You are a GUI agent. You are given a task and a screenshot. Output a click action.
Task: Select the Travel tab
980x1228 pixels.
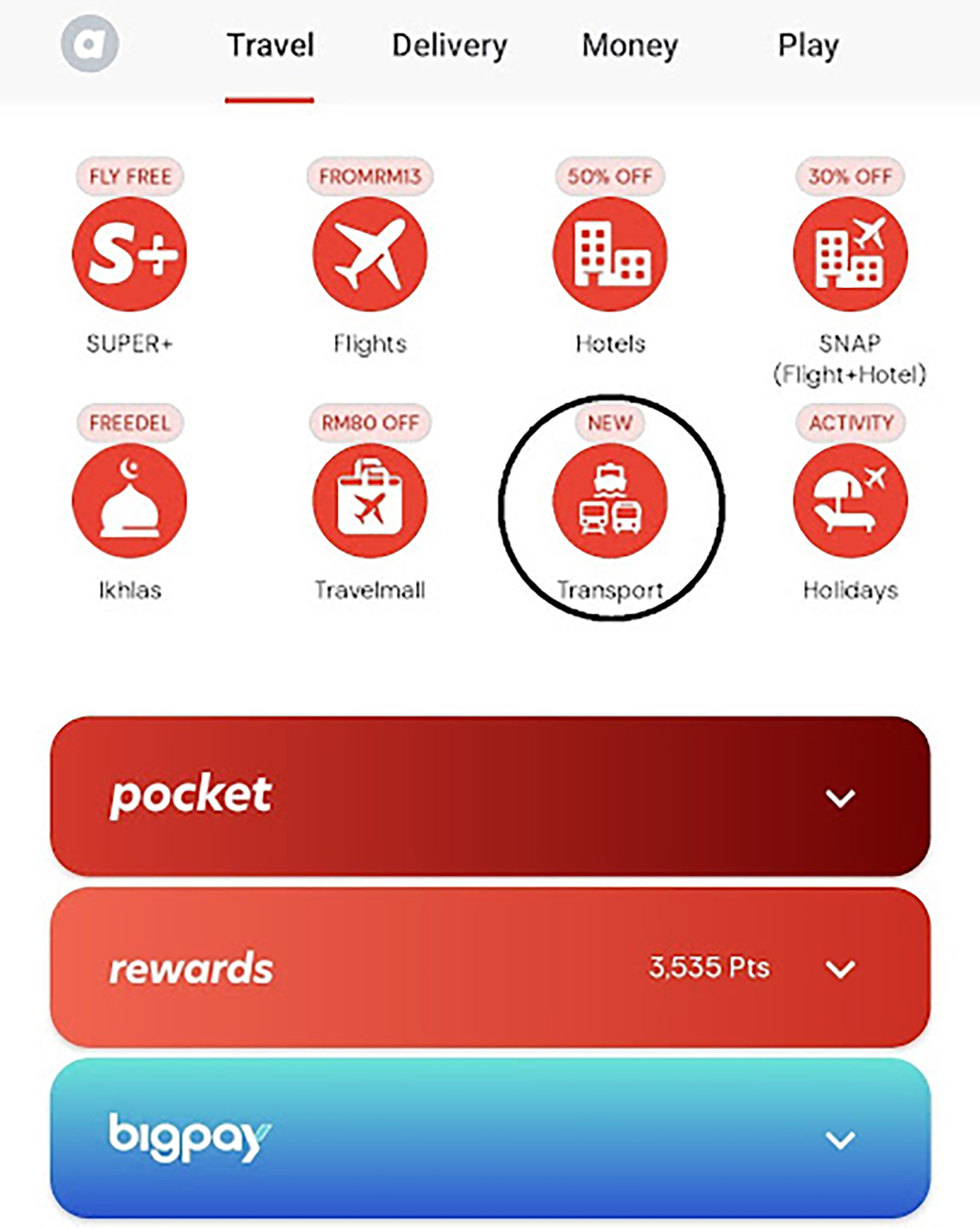pyautogui.click(x=270, y=45)
